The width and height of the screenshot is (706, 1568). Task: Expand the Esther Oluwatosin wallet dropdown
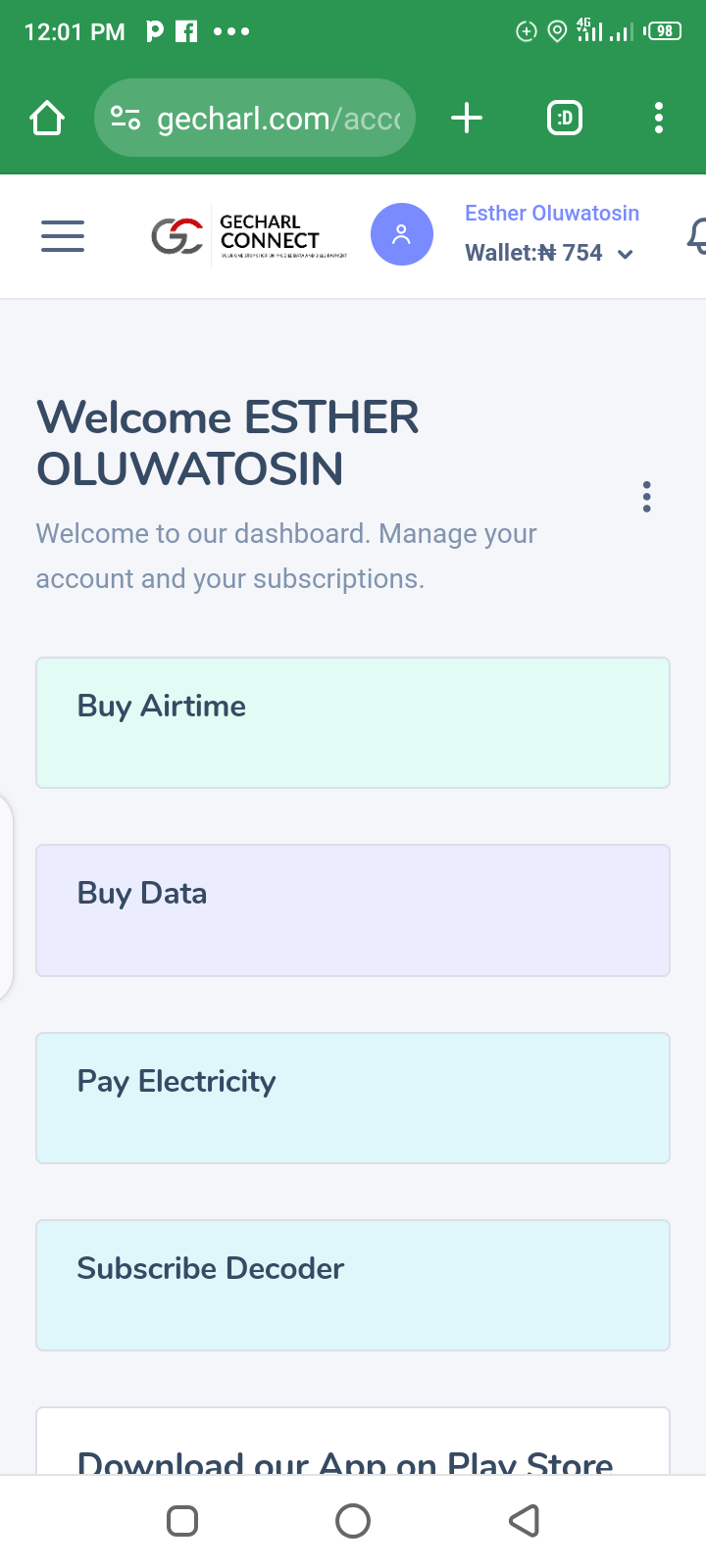coord(551,234)
